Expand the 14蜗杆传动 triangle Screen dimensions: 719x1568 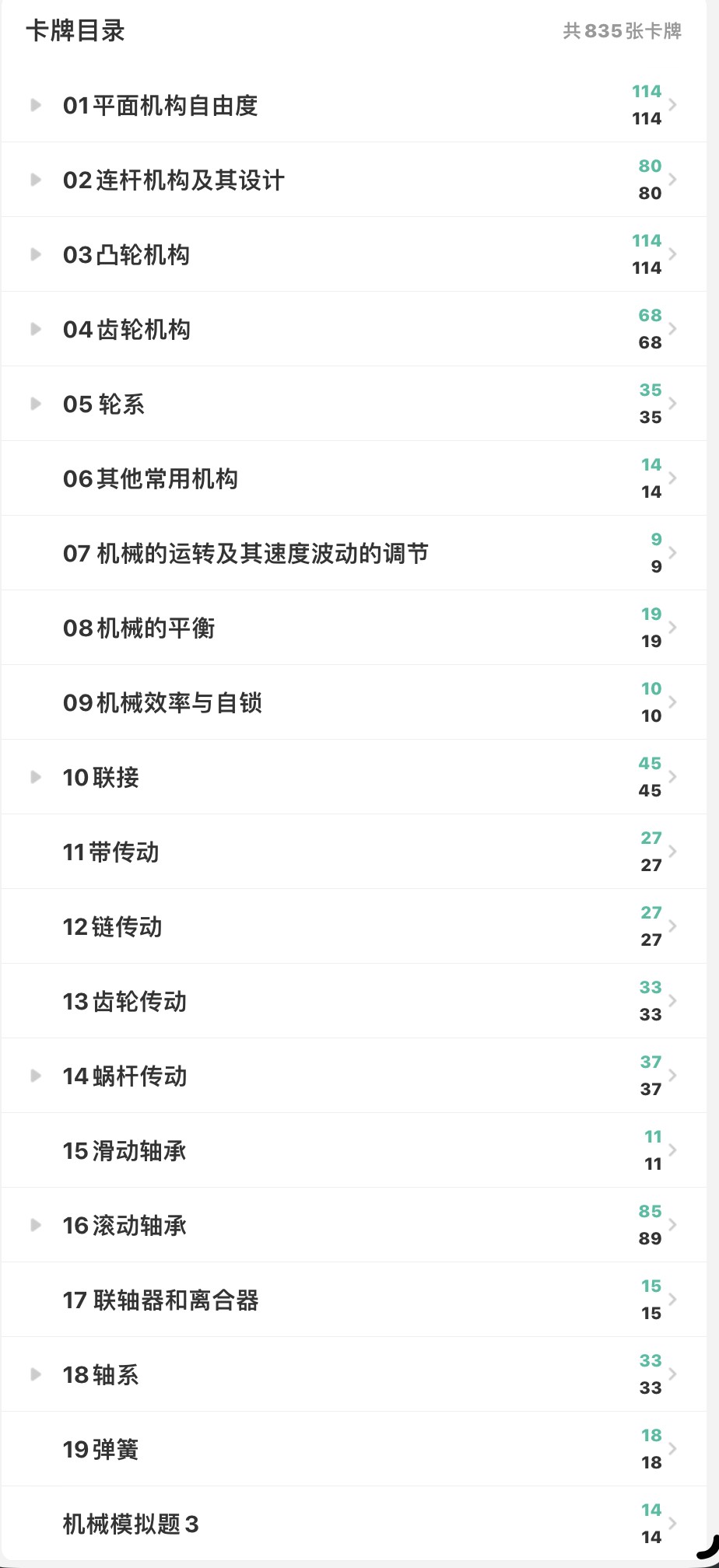(x=36, y=1076)
